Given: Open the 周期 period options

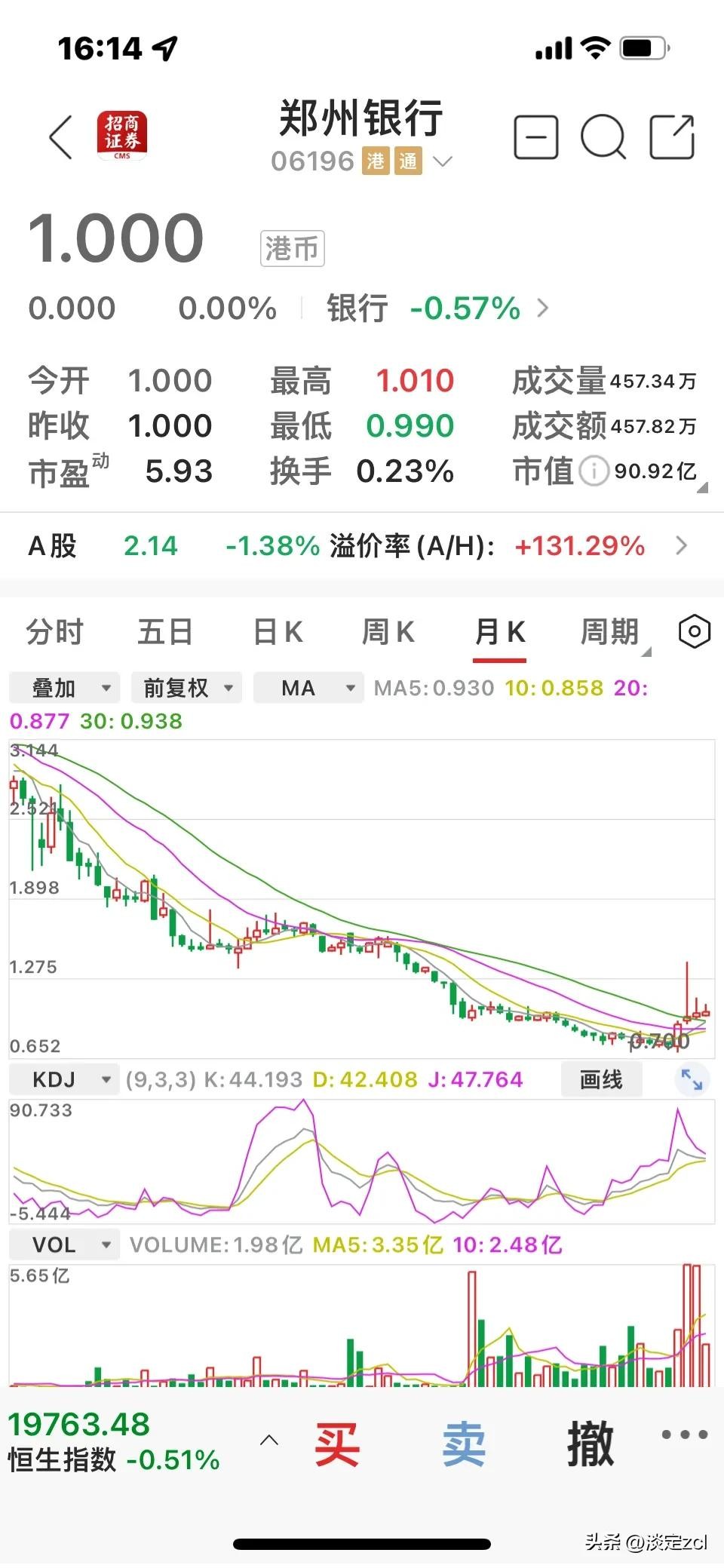Looking at the screenshot, I should [611, 632].
